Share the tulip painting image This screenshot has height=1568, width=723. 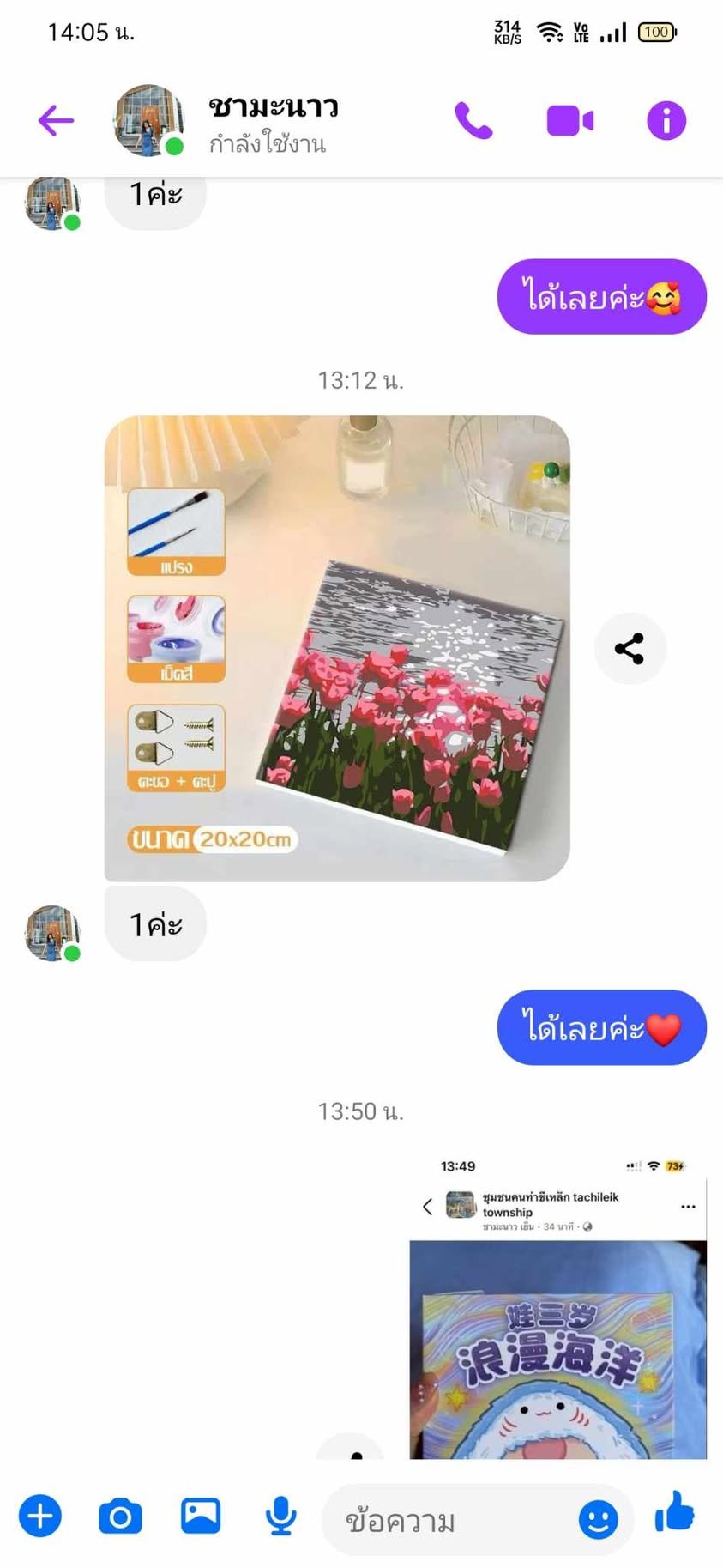tap(630, 649)
